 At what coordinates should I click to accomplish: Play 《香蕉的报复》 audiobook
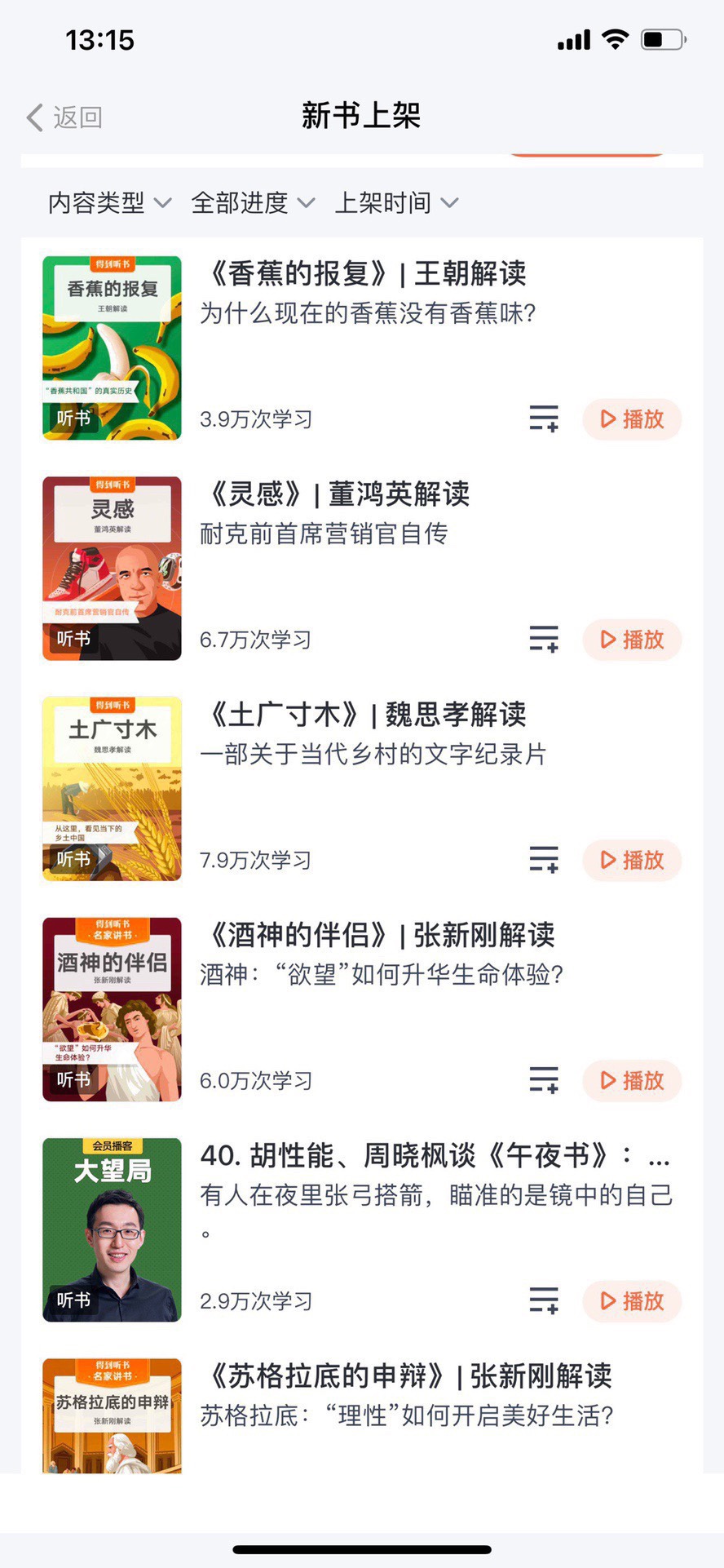point(632,419)
